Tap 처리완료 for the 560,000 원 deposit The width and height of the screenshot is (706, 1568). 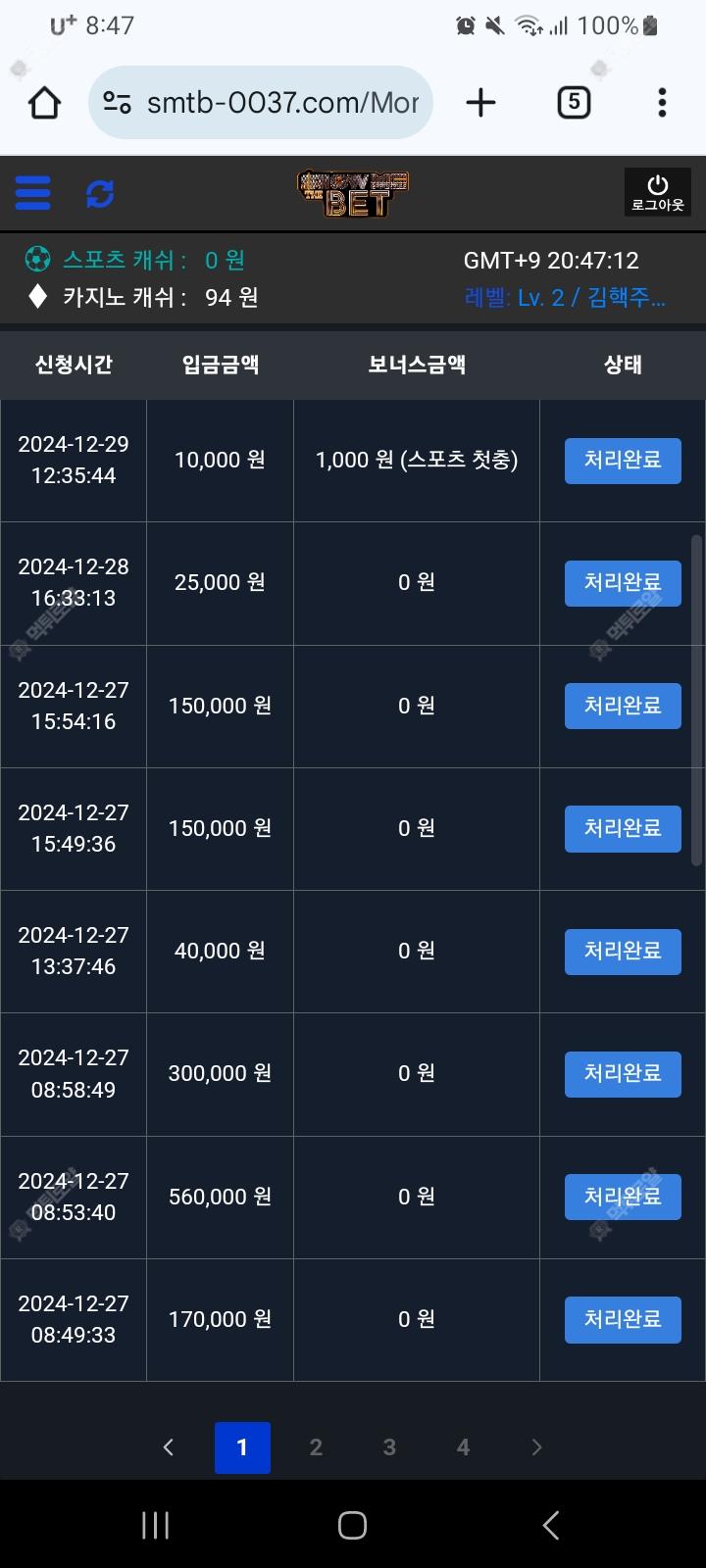(623, 1197)
